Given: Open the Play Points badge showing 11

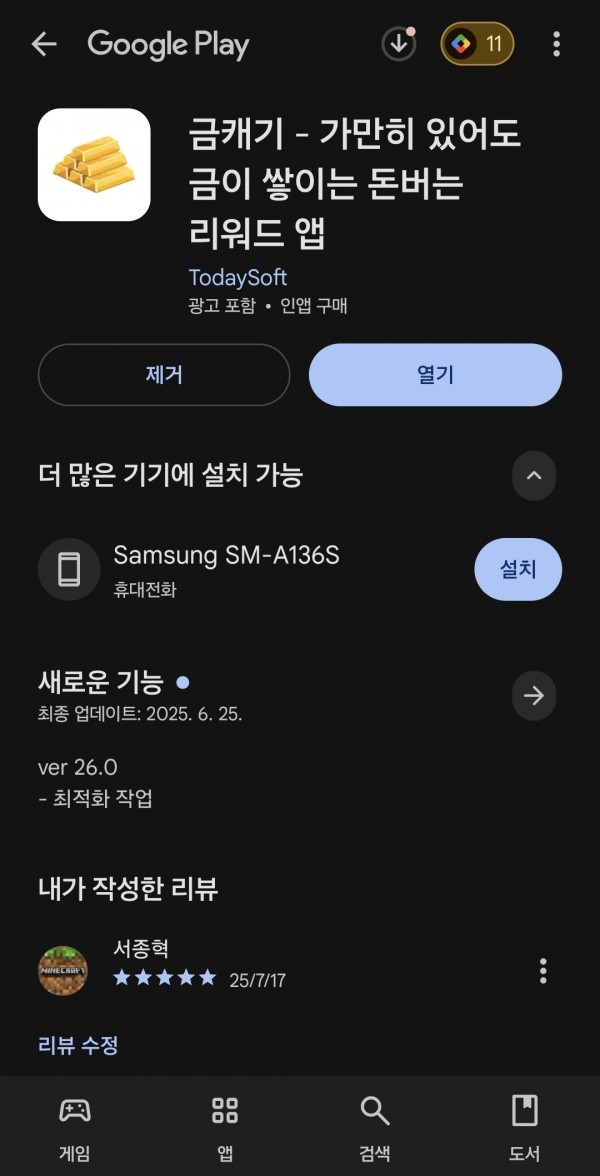Looking at the screenshot, I should coord(477,44).
